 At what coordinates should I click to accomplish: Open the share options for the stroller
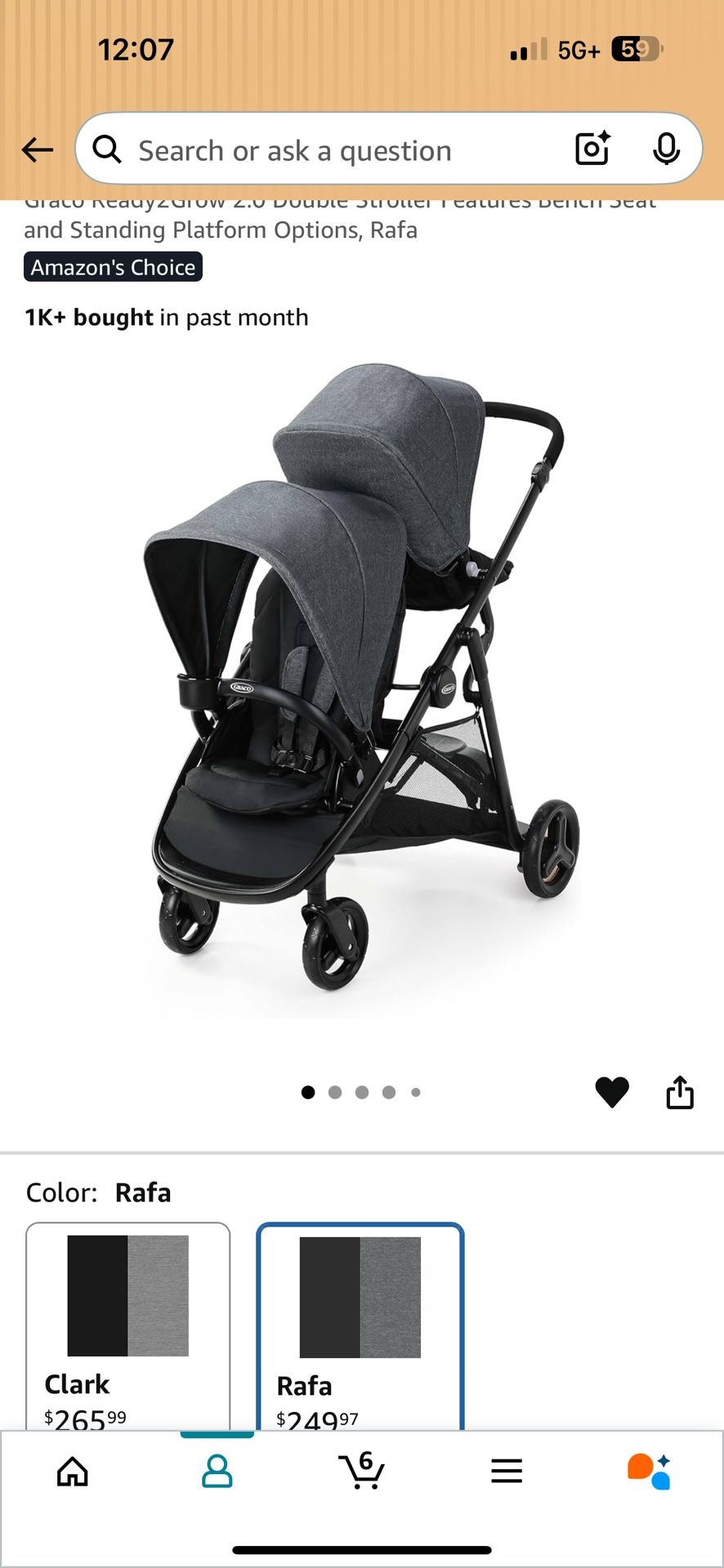[x=681, y=1092]
